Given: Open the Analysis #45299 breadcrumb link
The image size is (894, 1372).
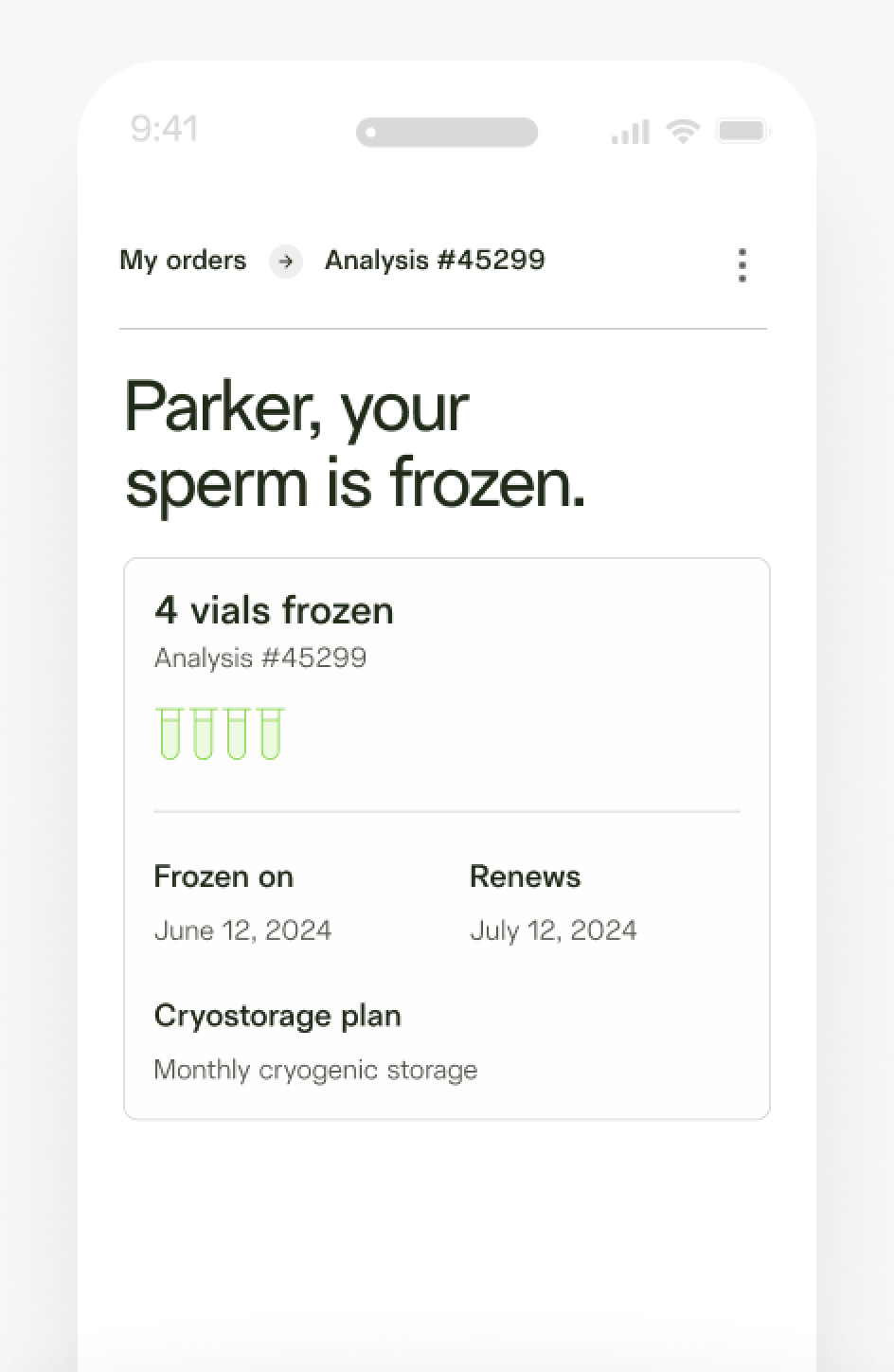Looking at the screenshot, I should tap(435, 261).
